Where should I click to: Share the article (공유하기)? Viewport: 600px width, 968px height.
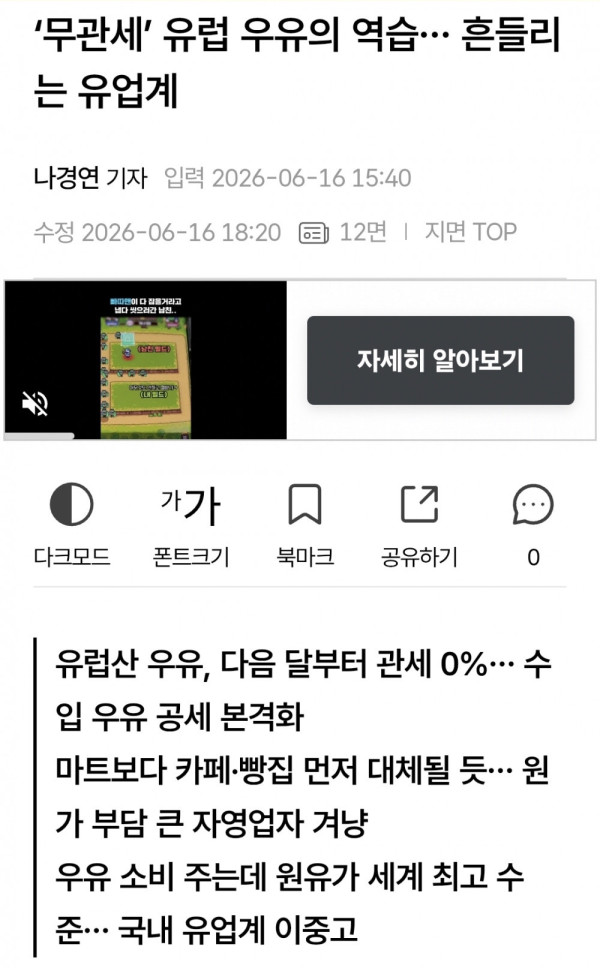(x=419, y=524)
